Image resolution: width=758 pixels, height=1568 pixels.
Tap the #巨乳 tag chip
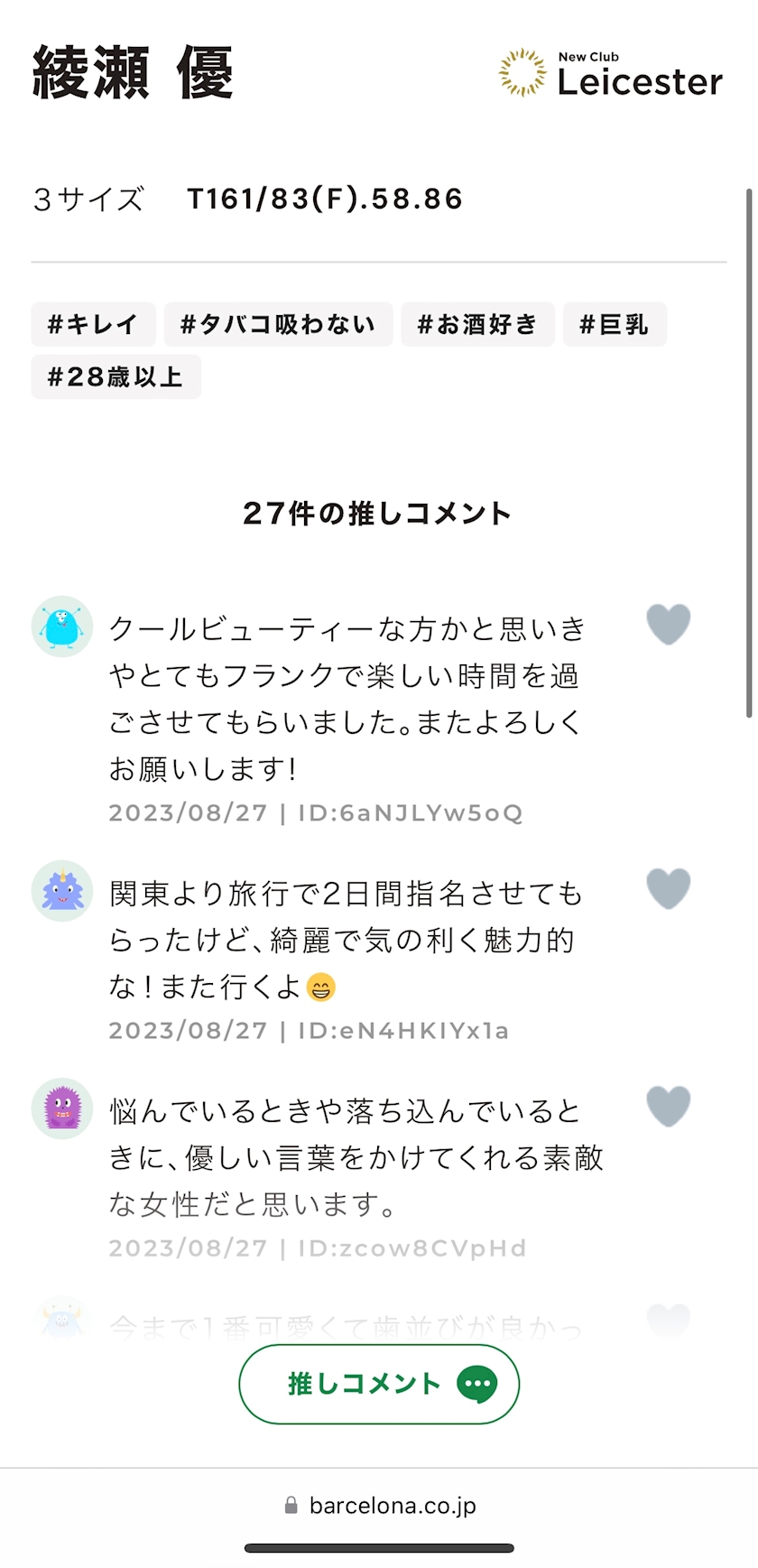tap(615, 324)
